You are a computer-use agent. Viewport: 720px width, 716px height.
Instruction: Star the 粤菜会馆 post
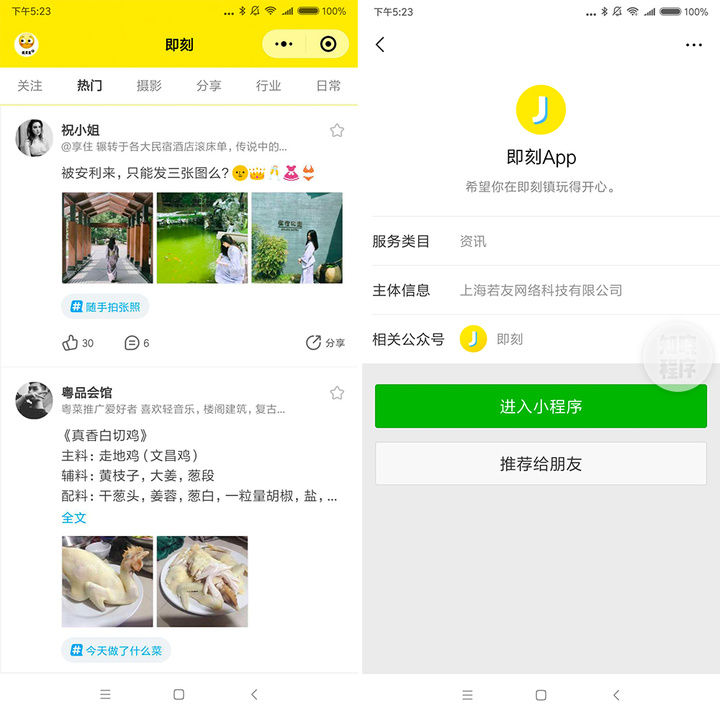(337, 393)
